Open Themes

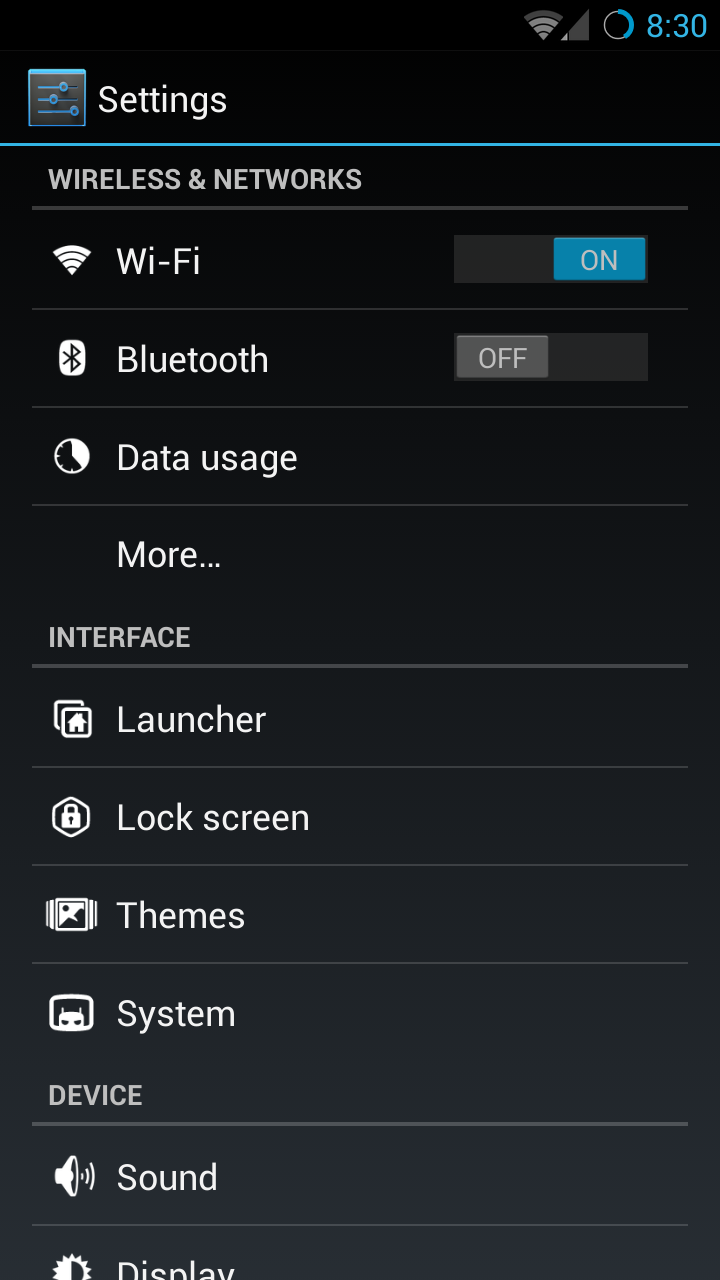click(x=360, y=915)
